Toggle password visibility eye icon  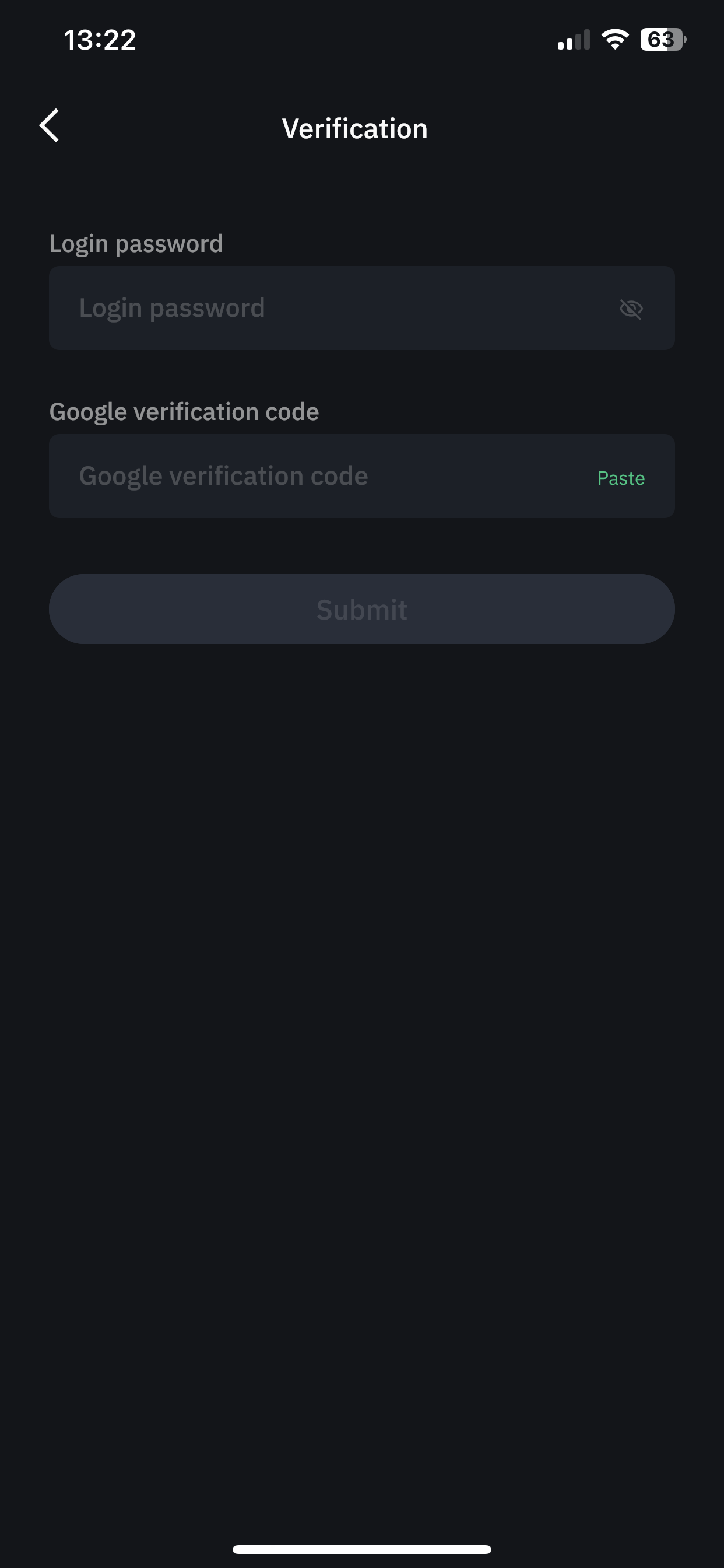coord(631,309)
